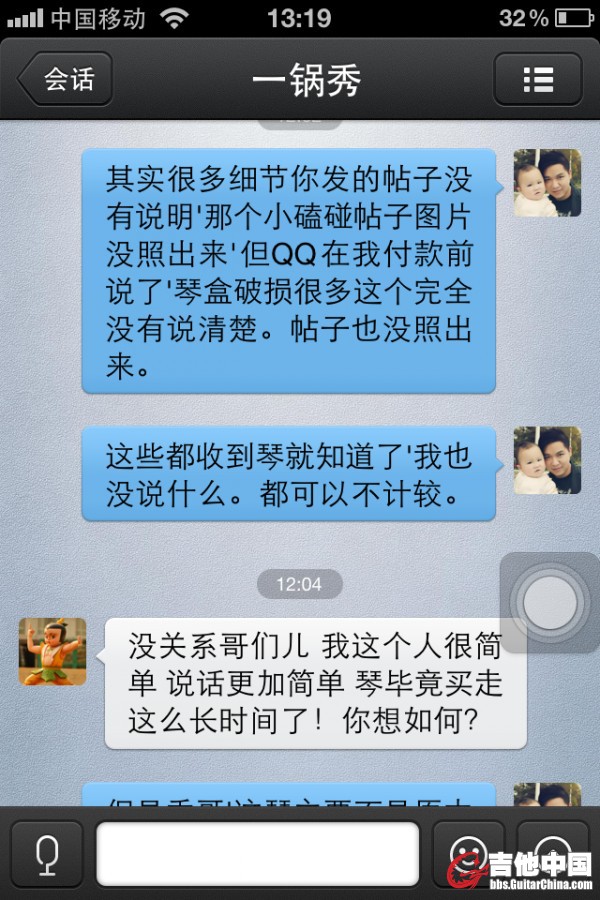Viewport: 600px width, 900px height.
Task: Open my avatar beside 其实很多细节 message
Action: (x=547, y=183)
